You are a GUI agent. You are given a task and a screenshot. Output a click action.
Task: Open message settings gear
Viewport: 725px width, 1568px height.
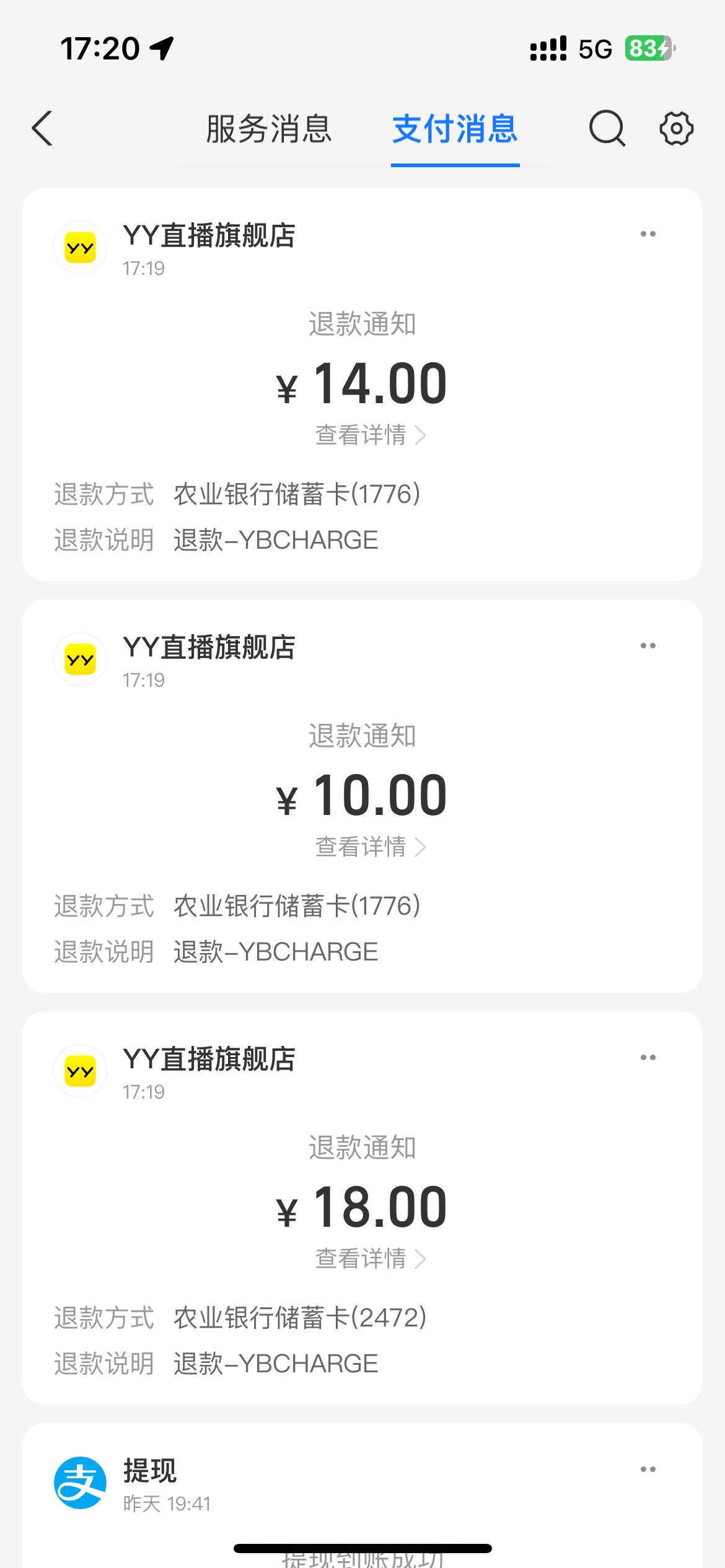(x=676, y=129)
